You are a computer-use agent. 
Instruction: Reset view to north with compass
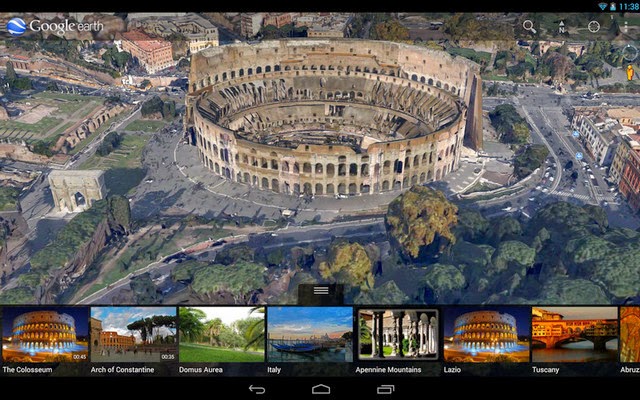(561, 26)
